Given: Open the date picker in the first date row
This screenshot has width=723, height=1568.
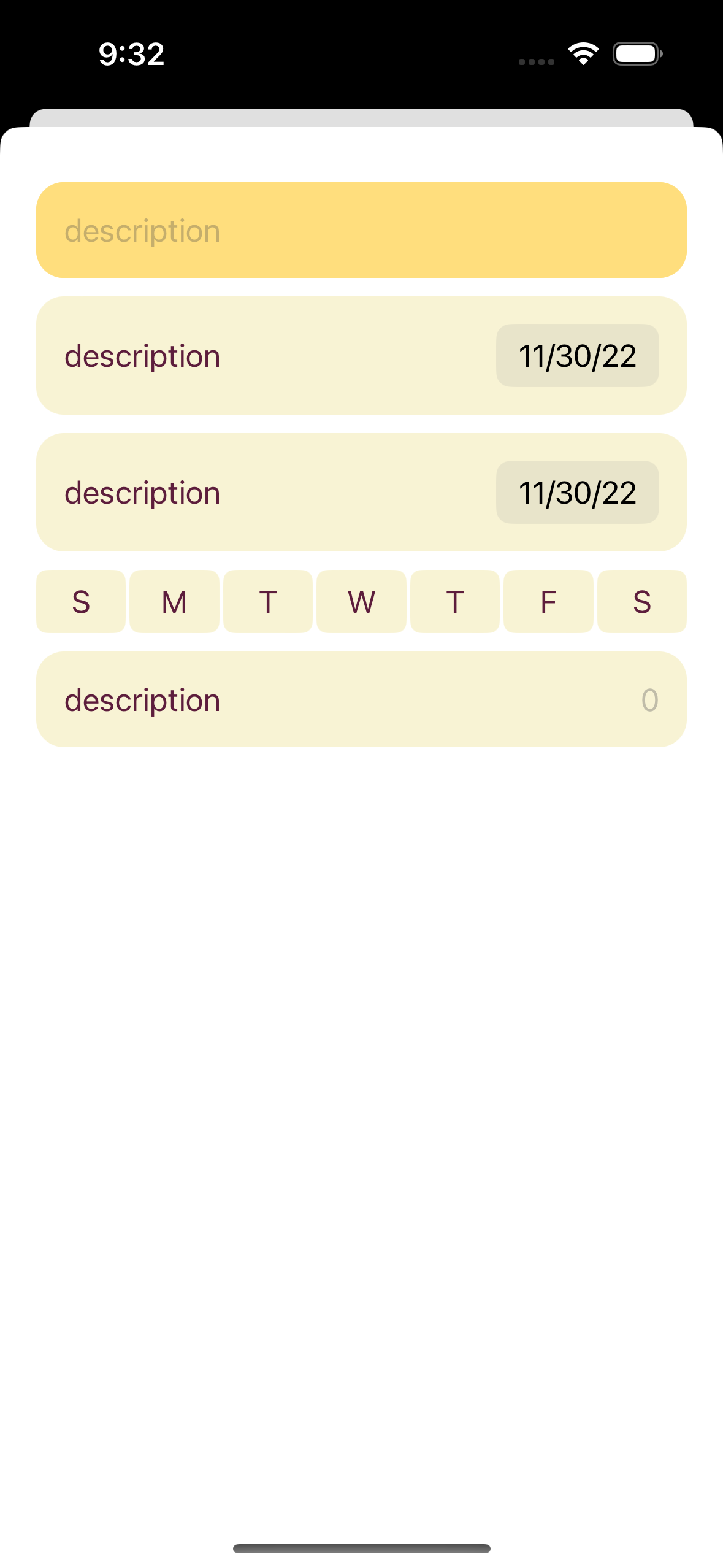Looking at the screenshot, I should click(x=577, y=356).
